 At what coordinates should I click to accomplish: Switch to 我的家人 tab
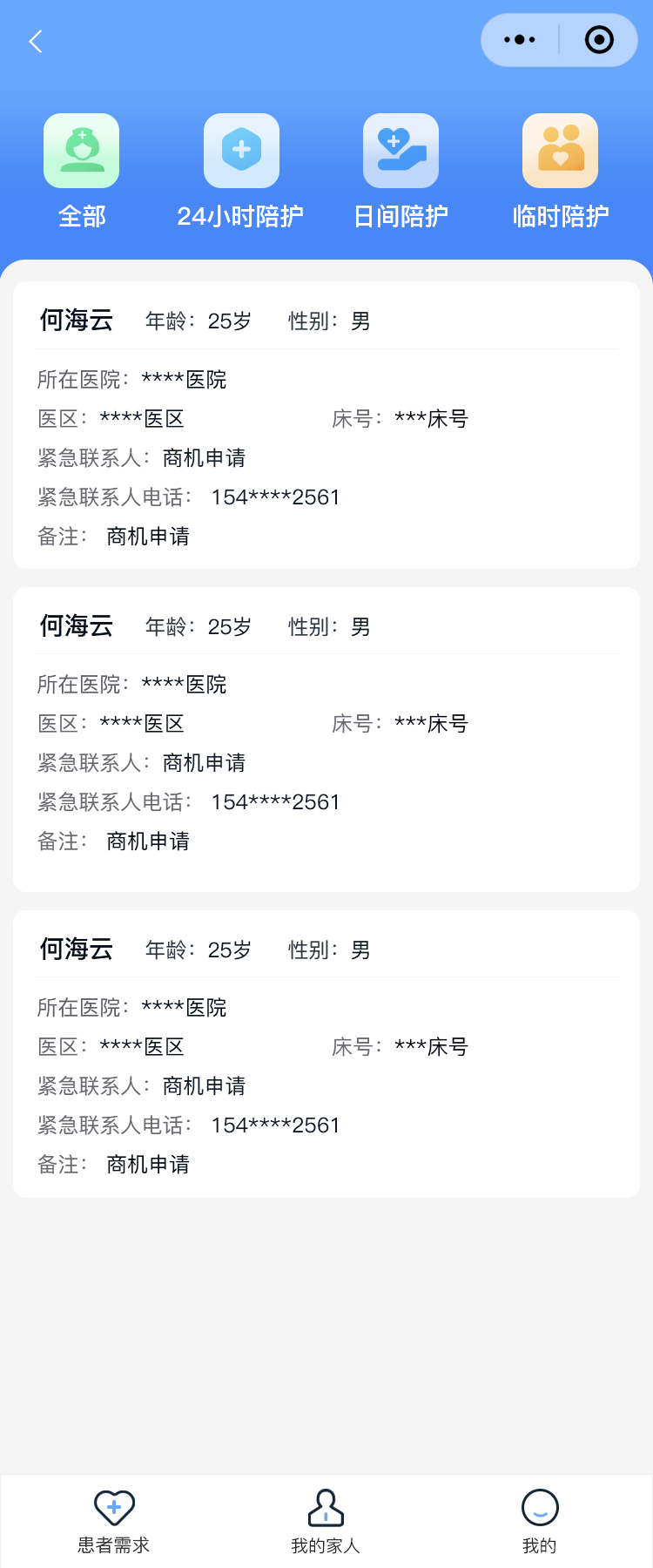pyautogui.click(x=326, y=1521)
